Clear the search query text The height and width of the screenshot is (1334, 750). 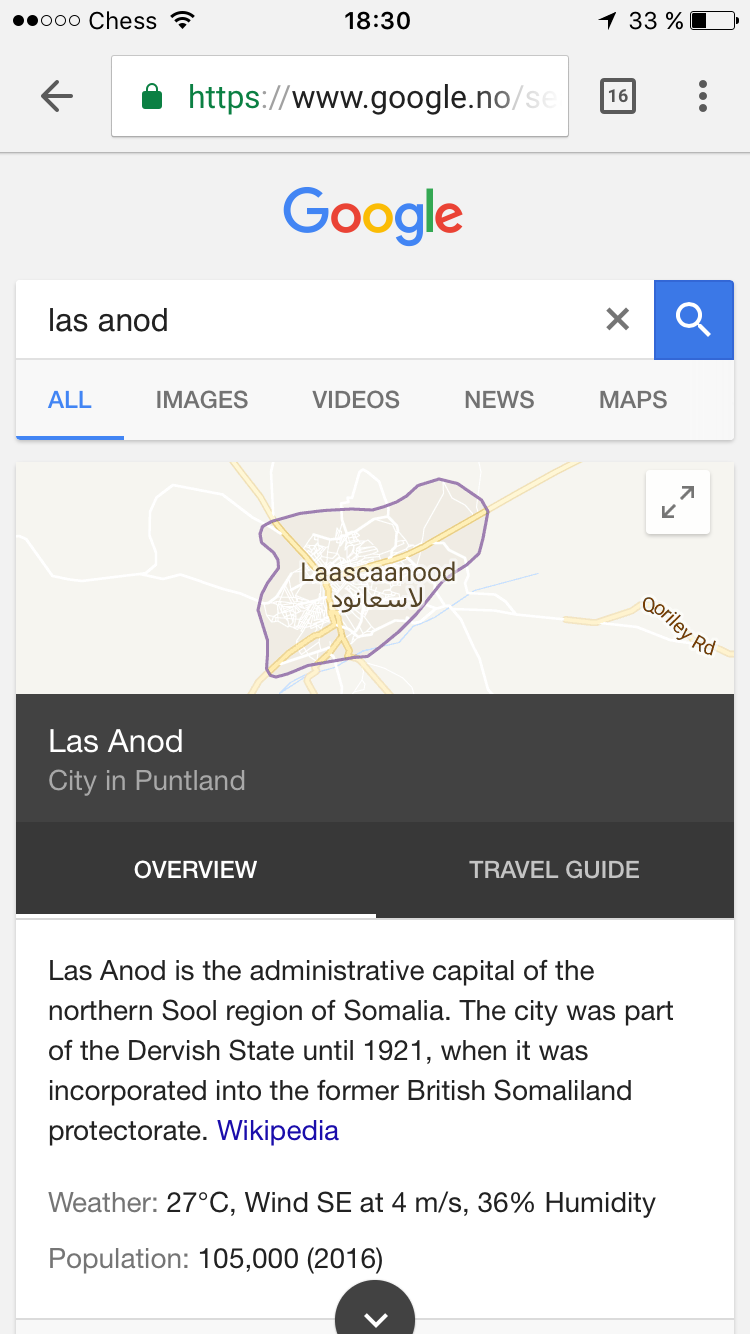618,320
